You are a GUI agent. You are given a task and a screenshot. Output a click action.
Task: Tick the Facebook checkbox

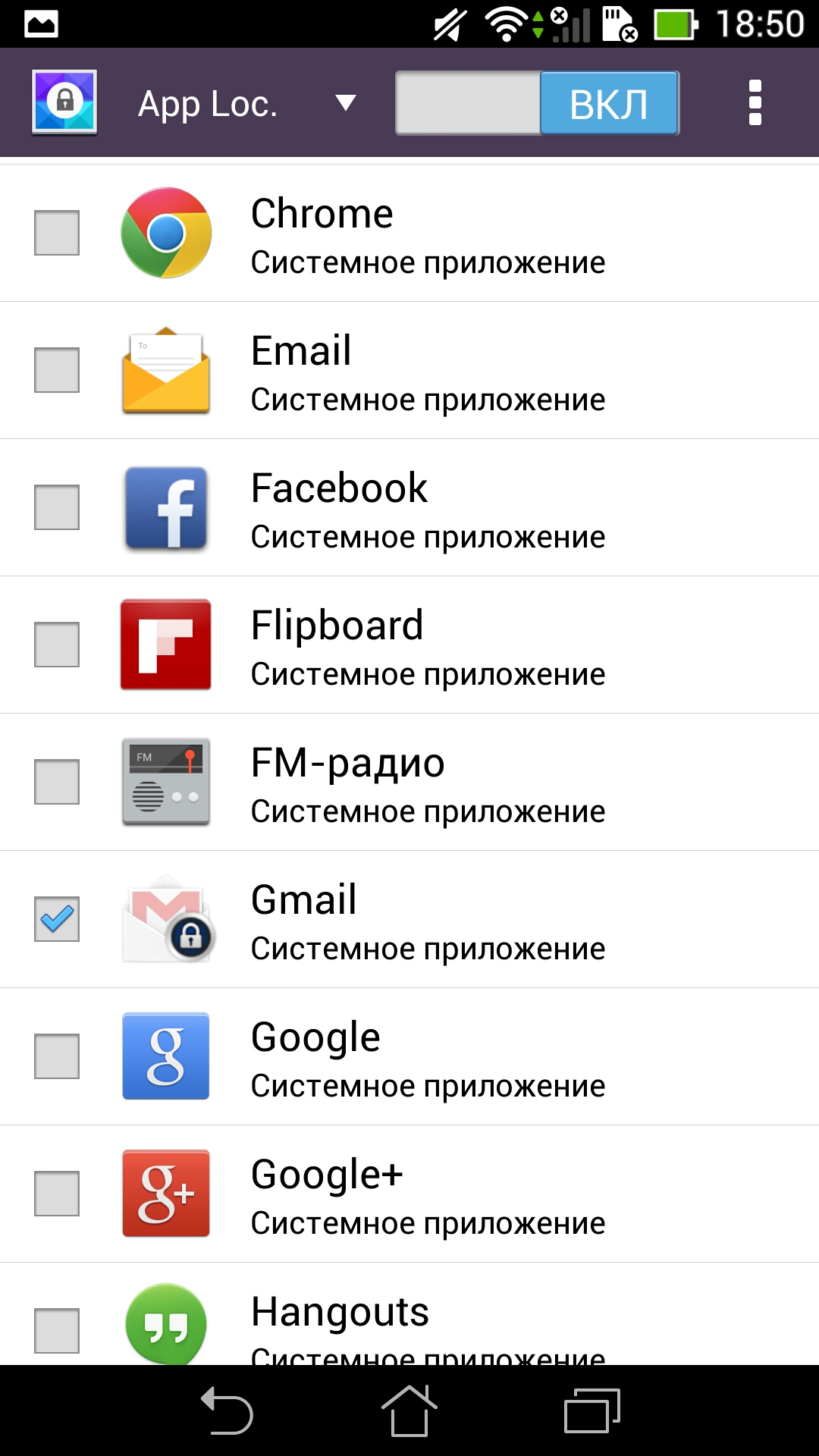coord(57,507)
